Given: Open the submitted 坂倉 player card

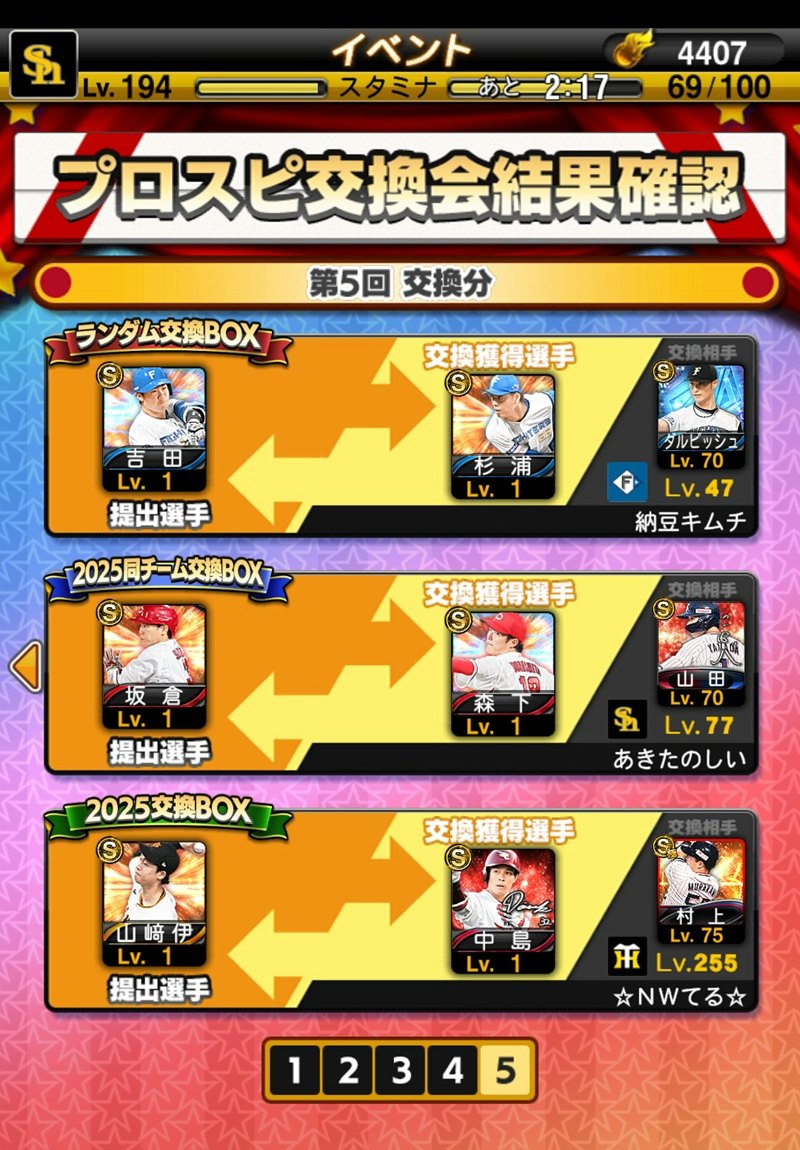Looking at the screenshot, I should point(154,668).
